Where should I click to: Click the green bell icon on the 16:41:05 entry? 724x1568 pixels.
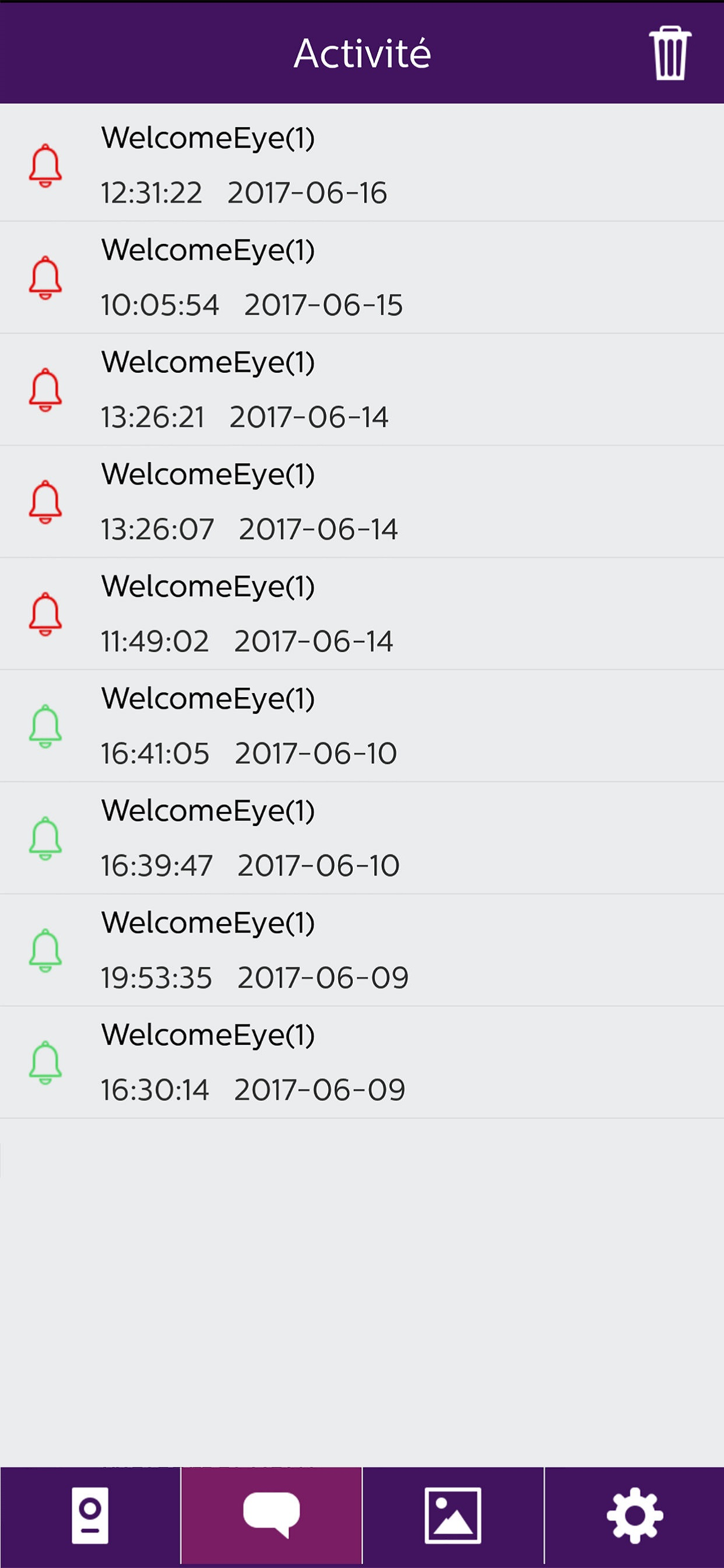pyautogui.click(x=45, y=726)
